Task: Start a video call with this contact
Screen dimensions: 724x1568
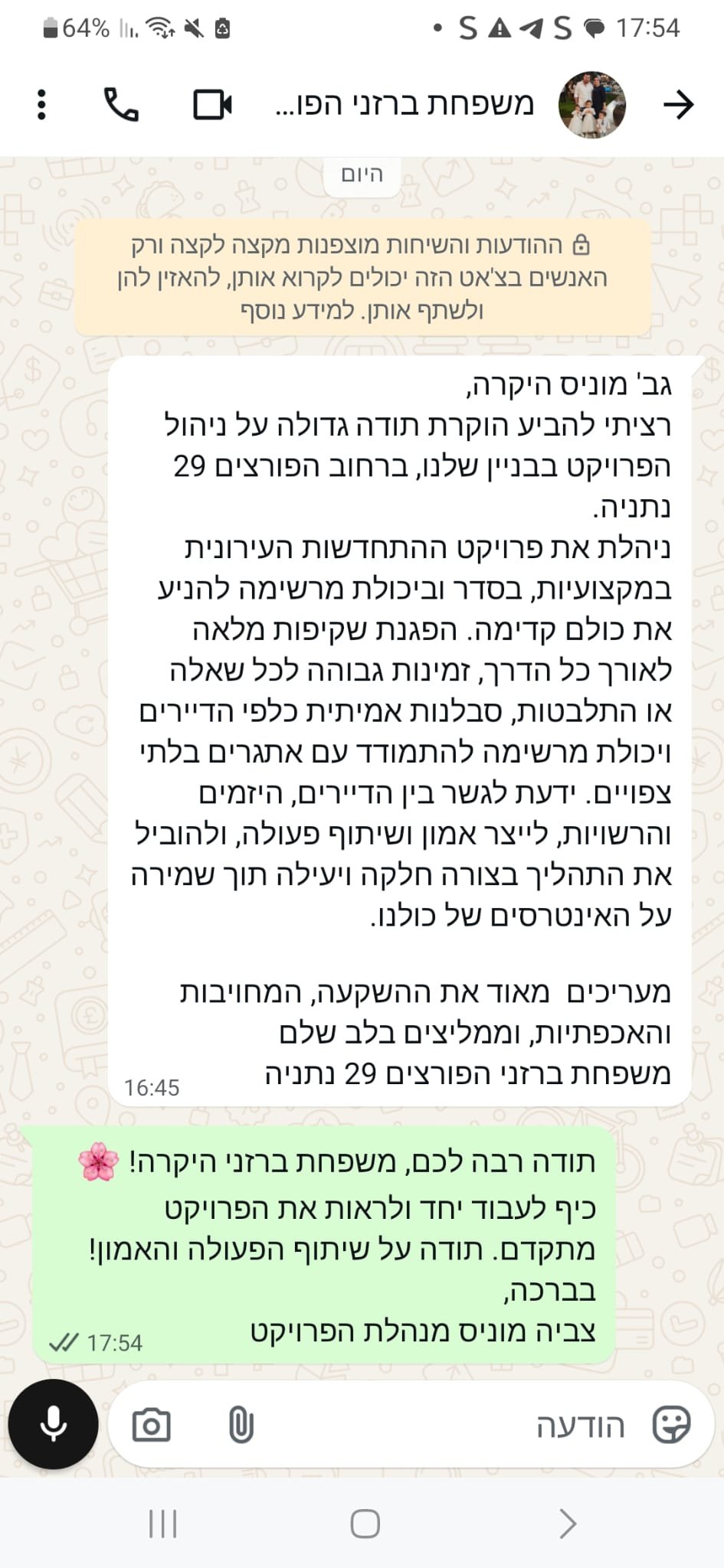Action: 212,104
